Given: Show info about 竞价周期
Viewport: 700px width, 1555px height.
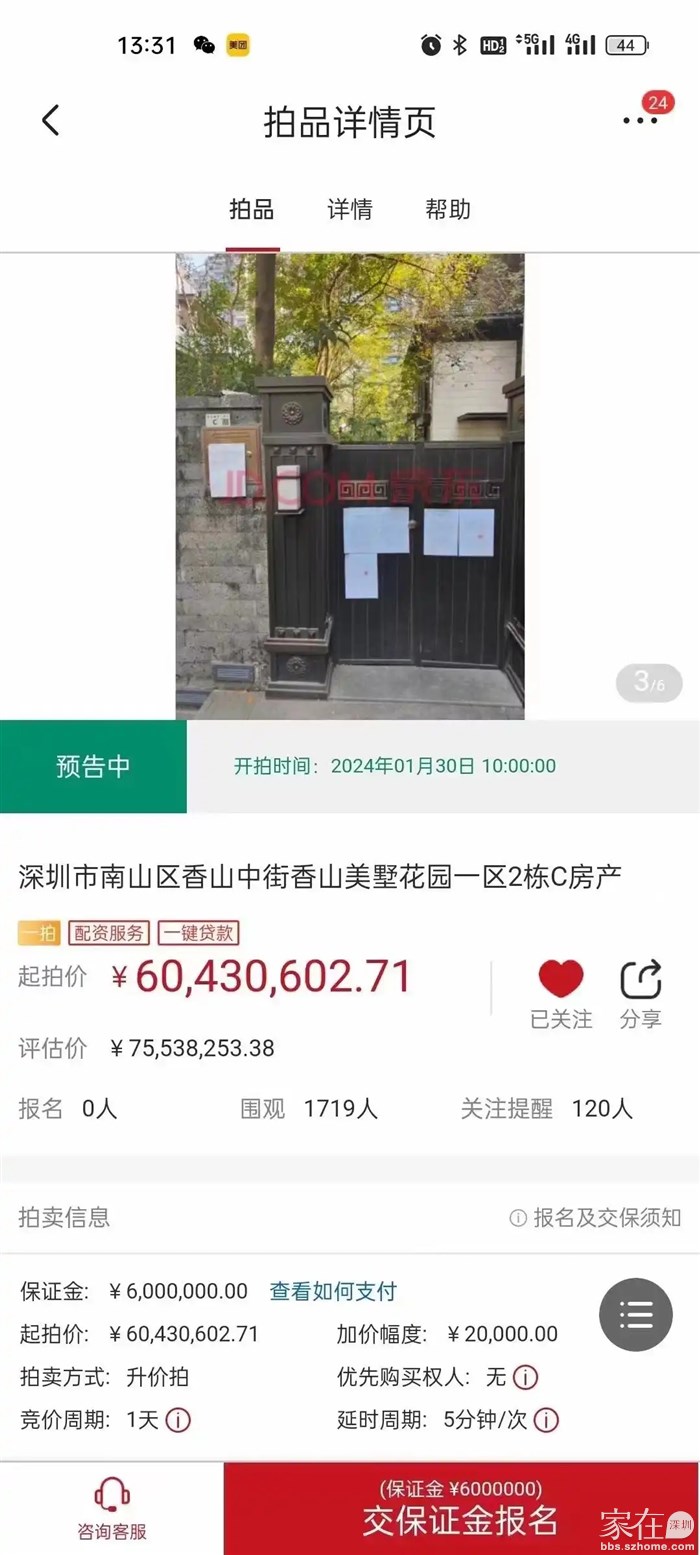Looking at the screenshot, I should point(178,1420).
